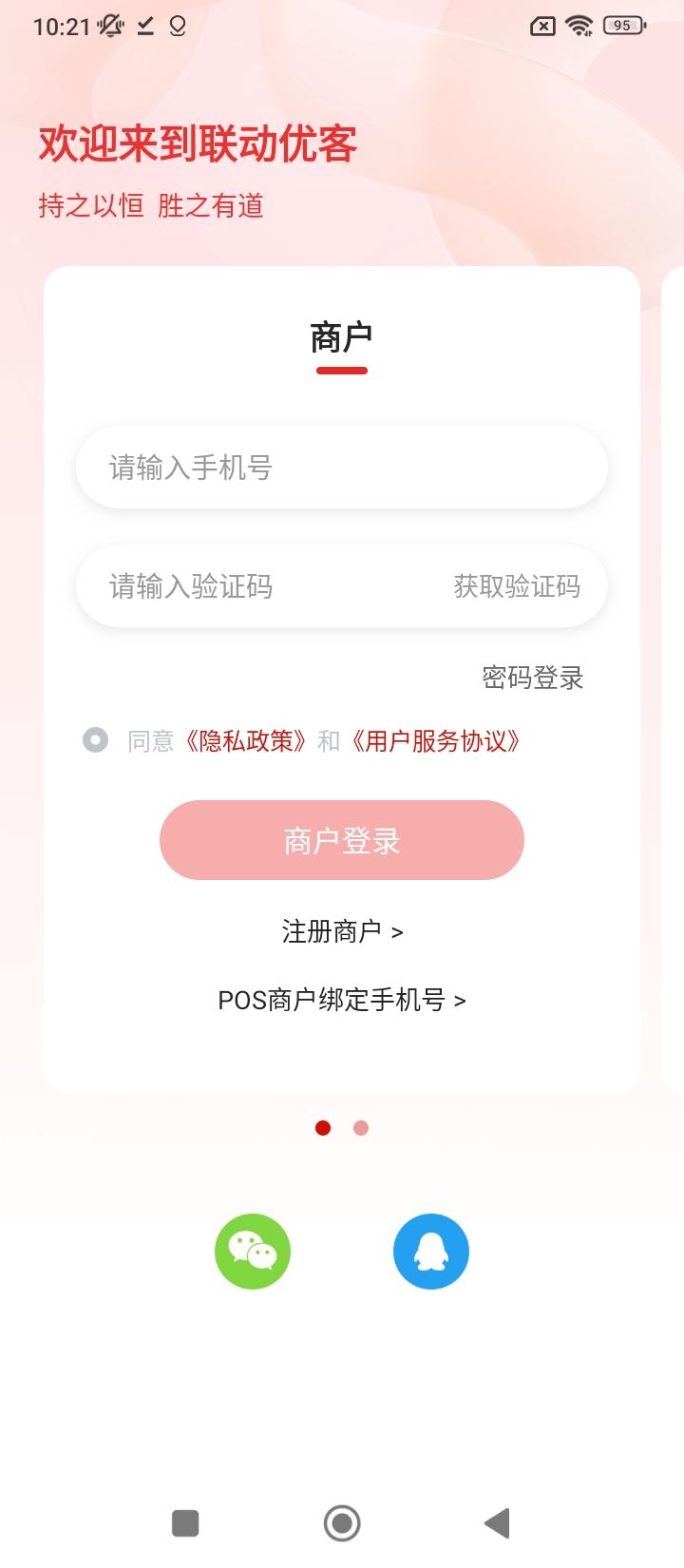This screenshot has height=1568, width=684.
Task: Tap the phone number input field
Action: [x=342, y=467]
